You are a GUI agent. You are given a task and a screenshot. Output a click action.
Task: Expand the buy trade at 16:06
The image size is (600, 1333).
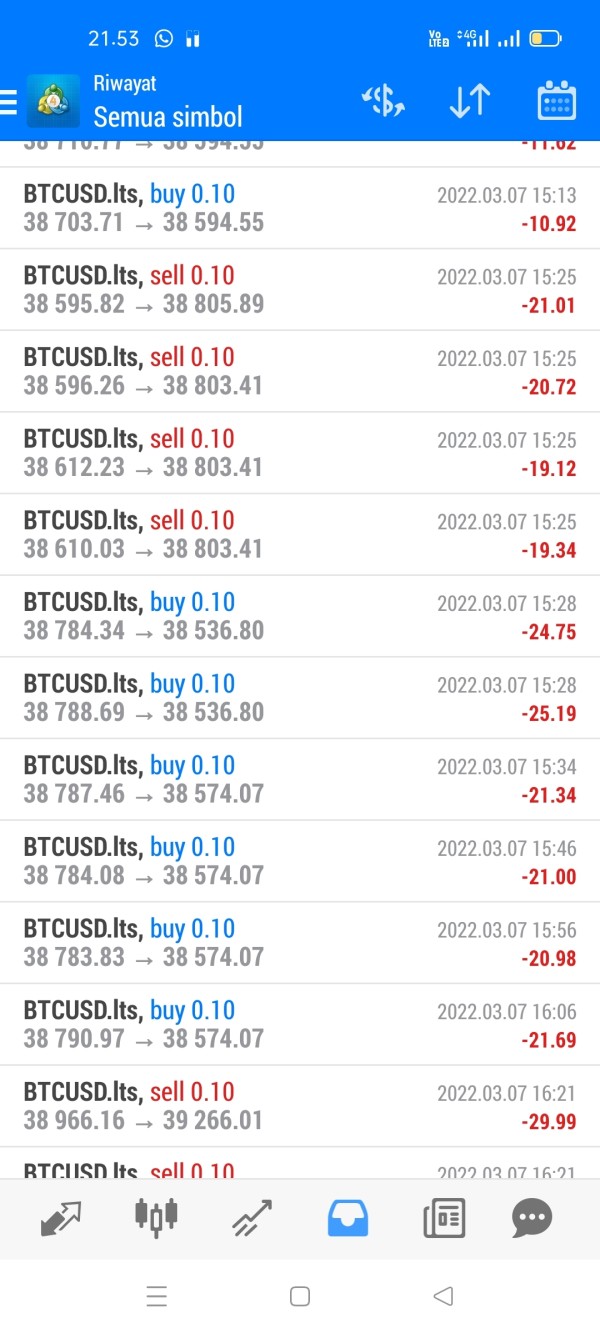click(300, 1025)
